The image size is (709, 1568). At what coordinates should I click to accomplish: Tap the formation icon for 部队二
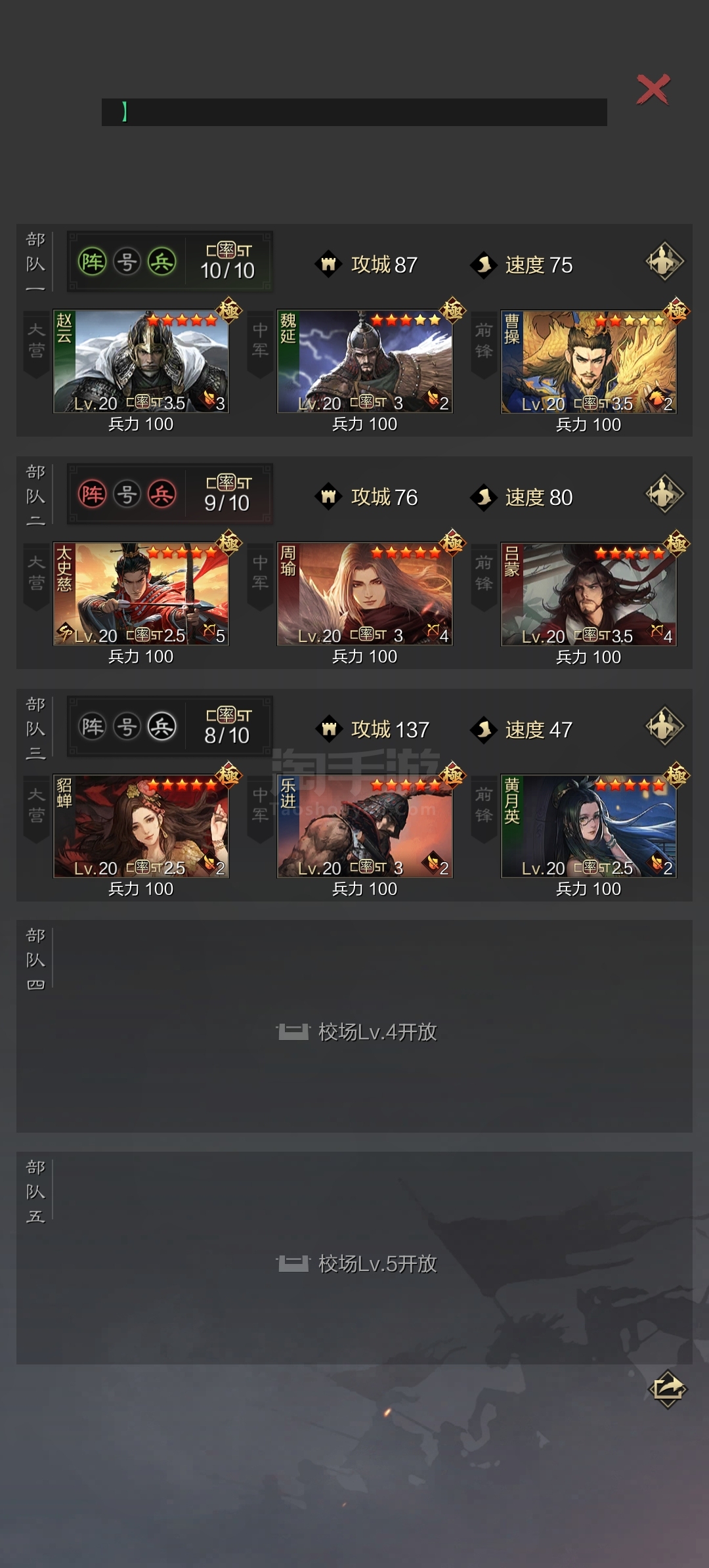click(664, 494)
